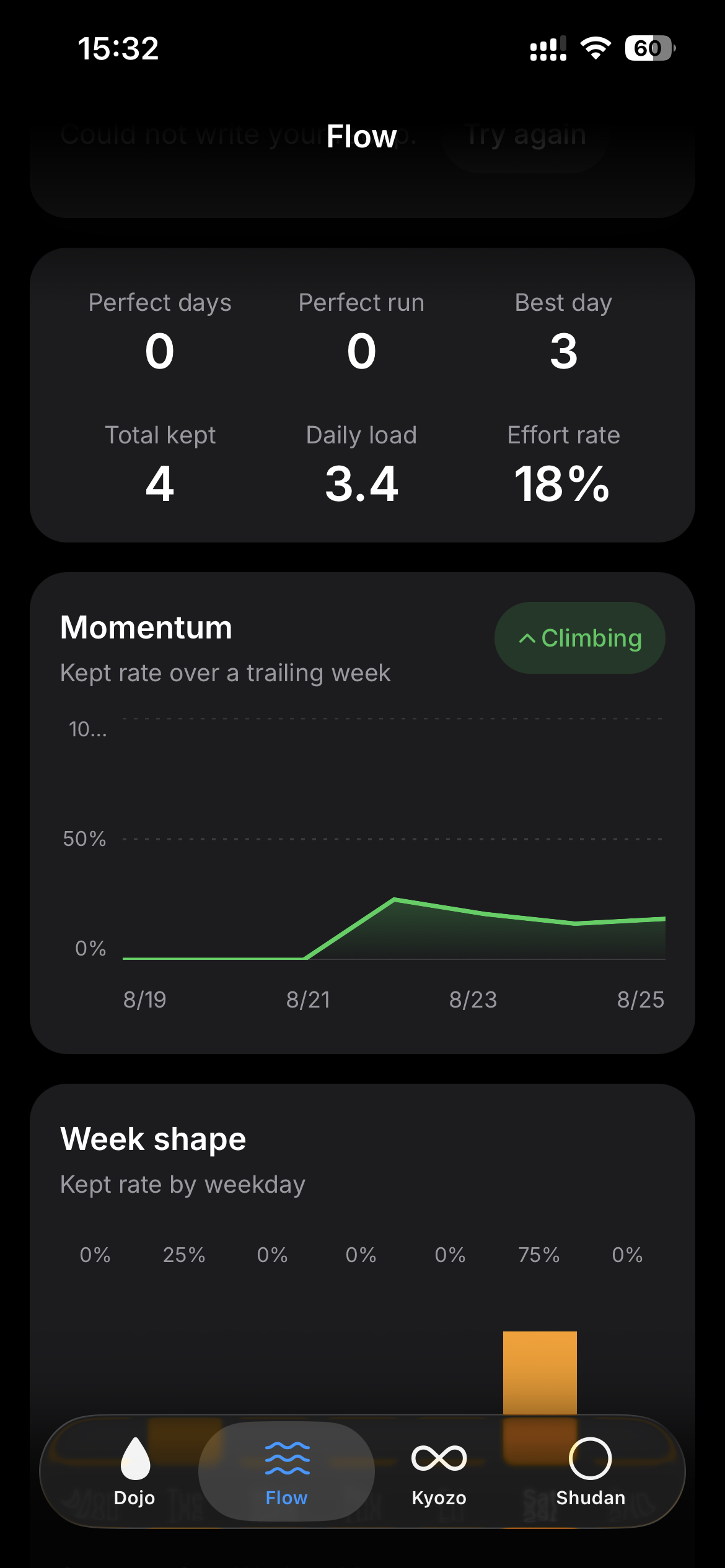The height and width of the screenshot is (1568, 725).
Task: Switch to the Dojo tab
Action: click(134, 1471)
